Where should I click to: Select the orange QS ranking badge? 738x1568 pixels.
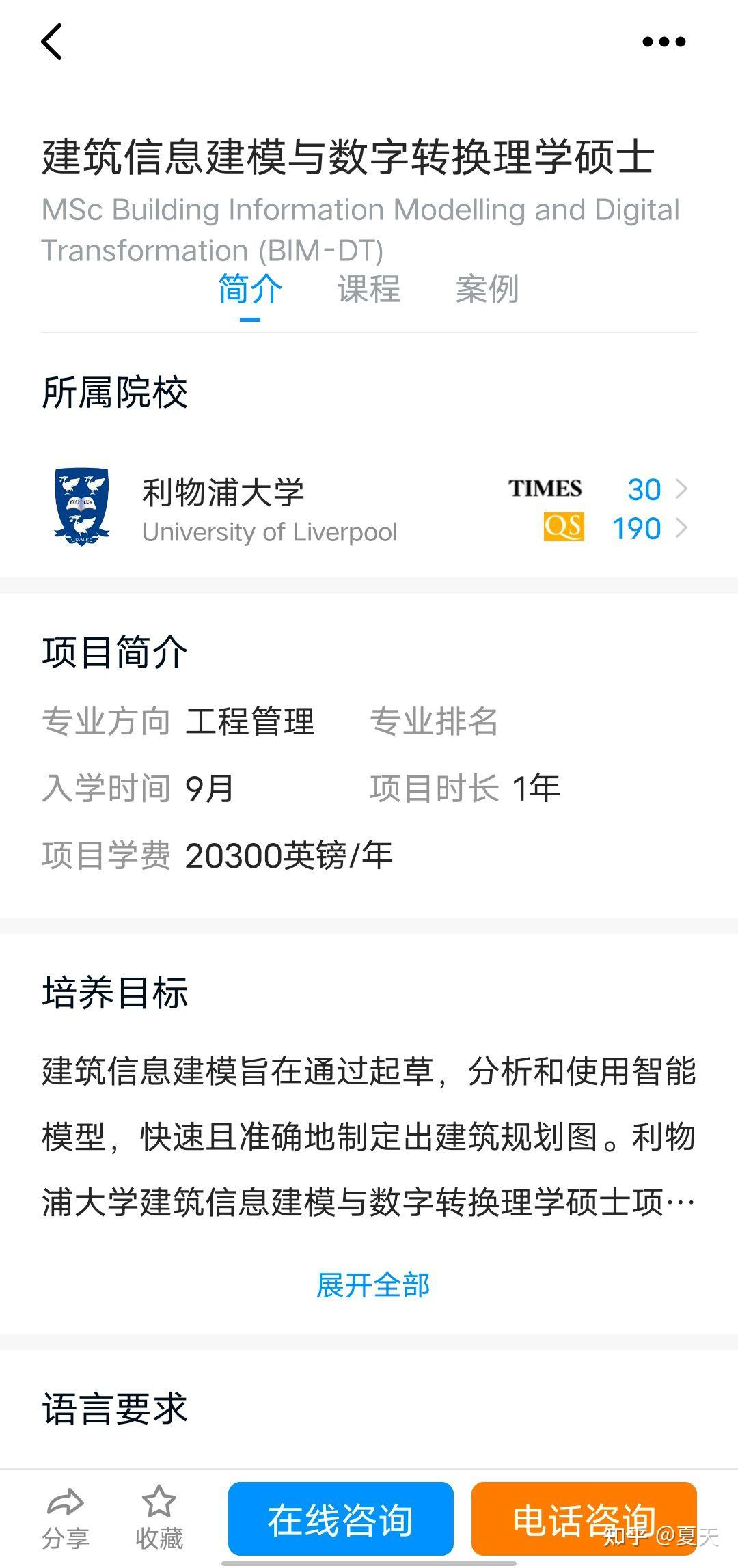(563, 528)
